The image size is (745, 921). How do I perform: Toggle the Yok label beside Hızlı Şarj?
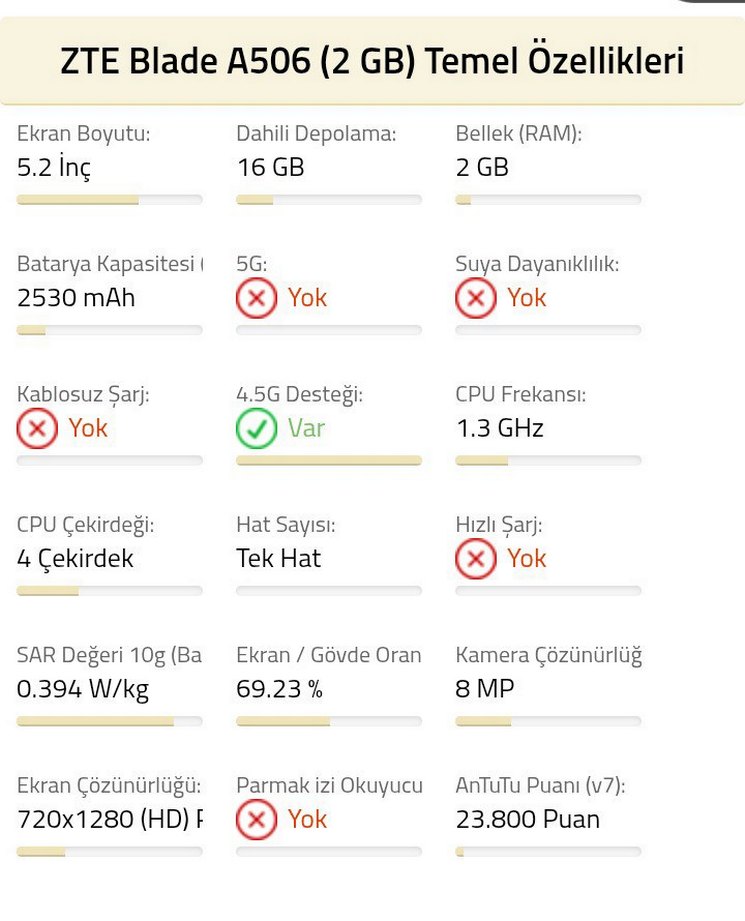pyautogui.click(x=525, y=558)
